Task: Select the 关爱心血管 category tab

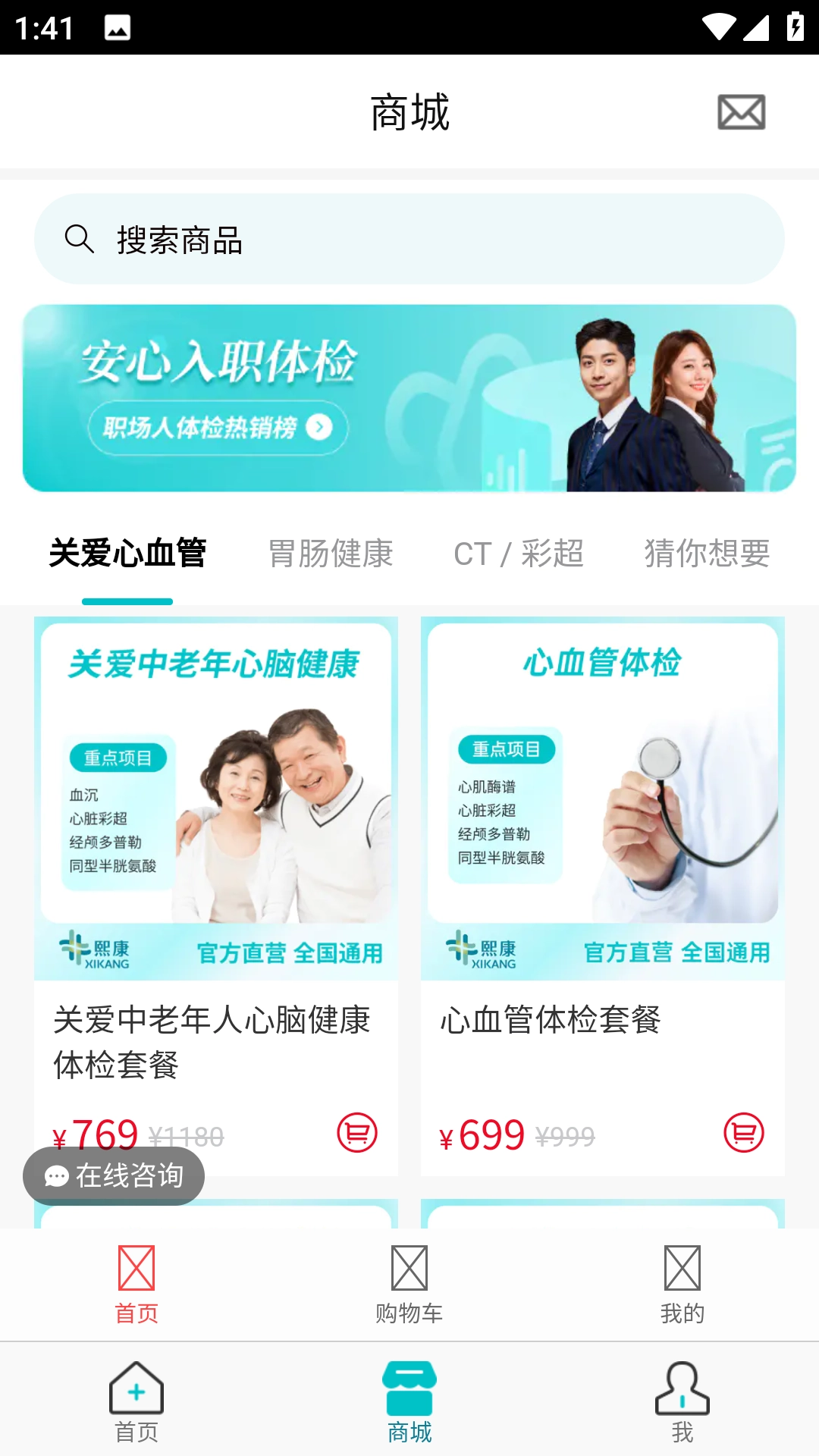Action: [127, 554]
